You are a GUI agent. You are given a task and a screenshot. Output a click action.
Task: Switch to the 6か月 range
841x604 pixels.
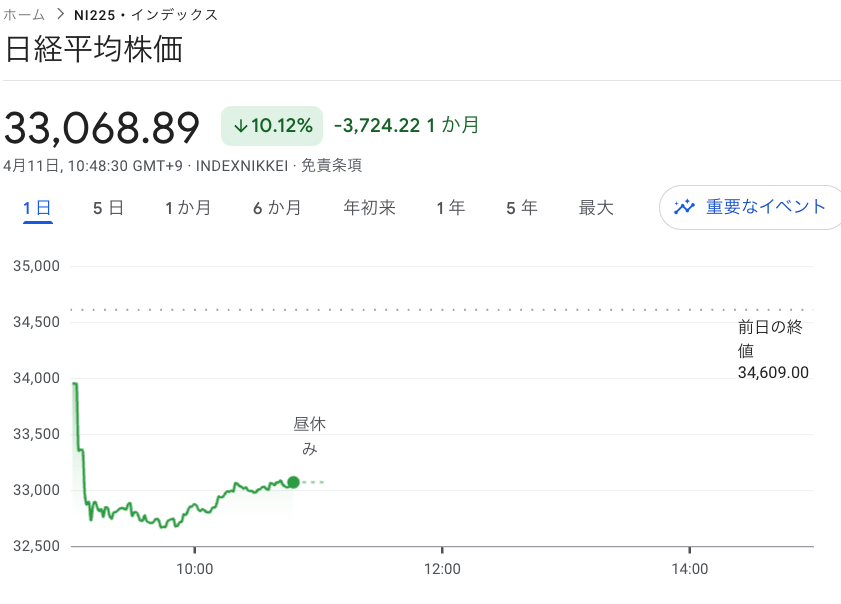277,208
